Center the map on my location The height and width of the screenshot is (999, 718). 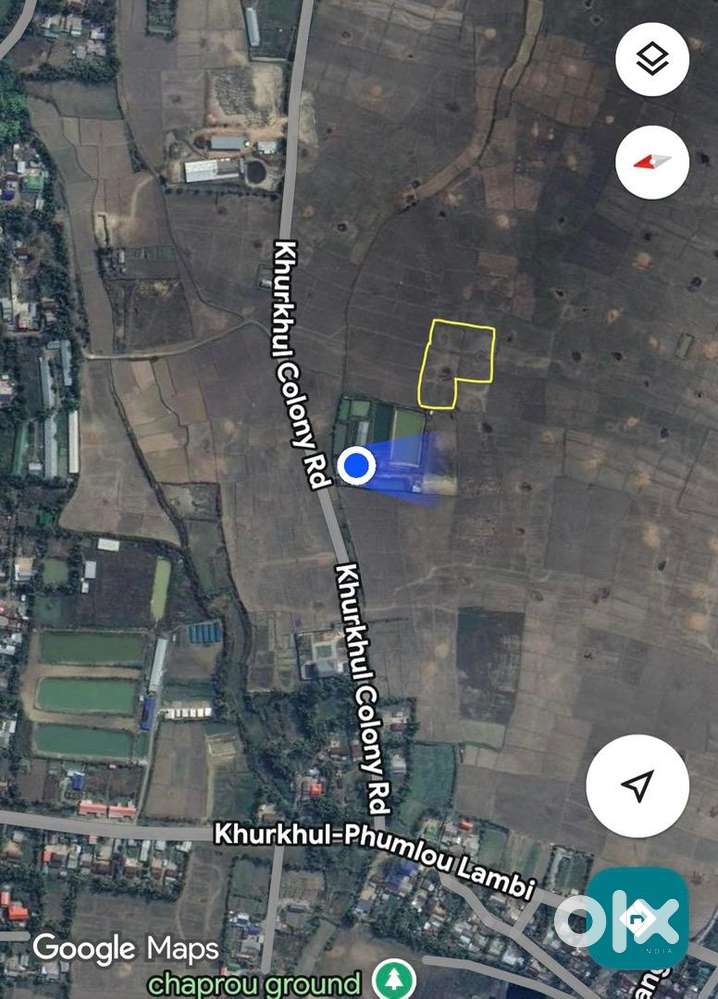tap(637, 785)
